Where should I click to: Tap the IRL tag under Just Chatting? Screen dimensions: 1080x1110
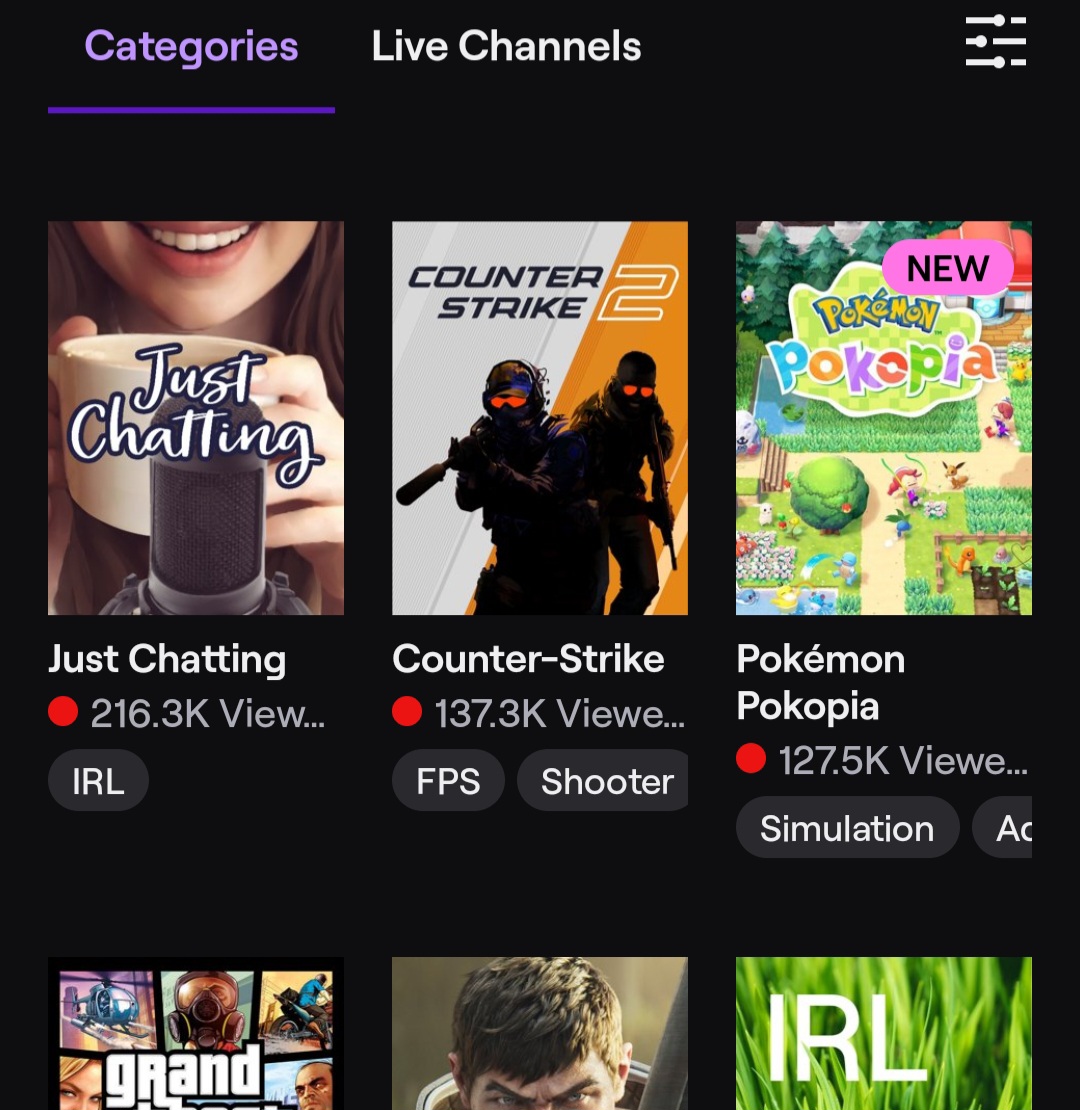coord(98,781)
